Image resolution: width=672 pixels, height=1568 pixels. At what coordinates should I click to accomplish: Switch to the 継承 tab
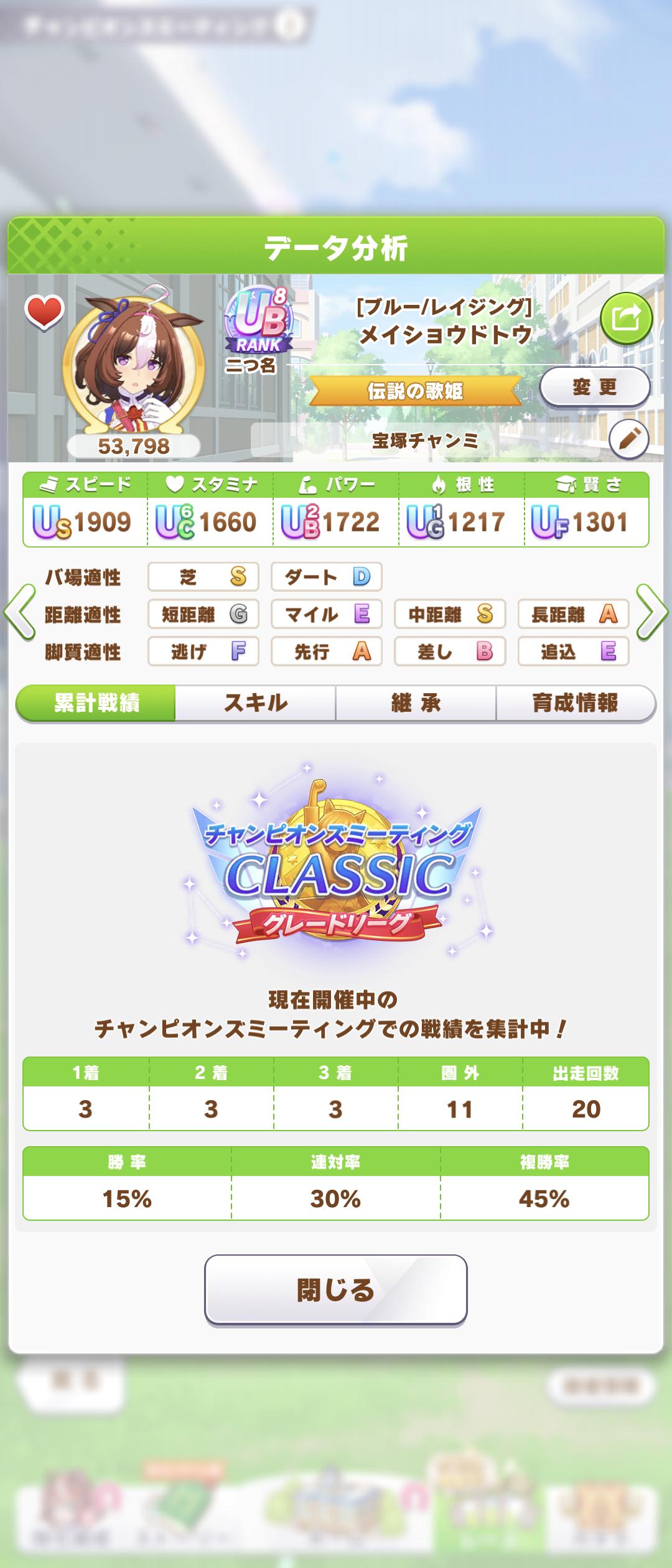pyautogui.click(x=416, y=703)
